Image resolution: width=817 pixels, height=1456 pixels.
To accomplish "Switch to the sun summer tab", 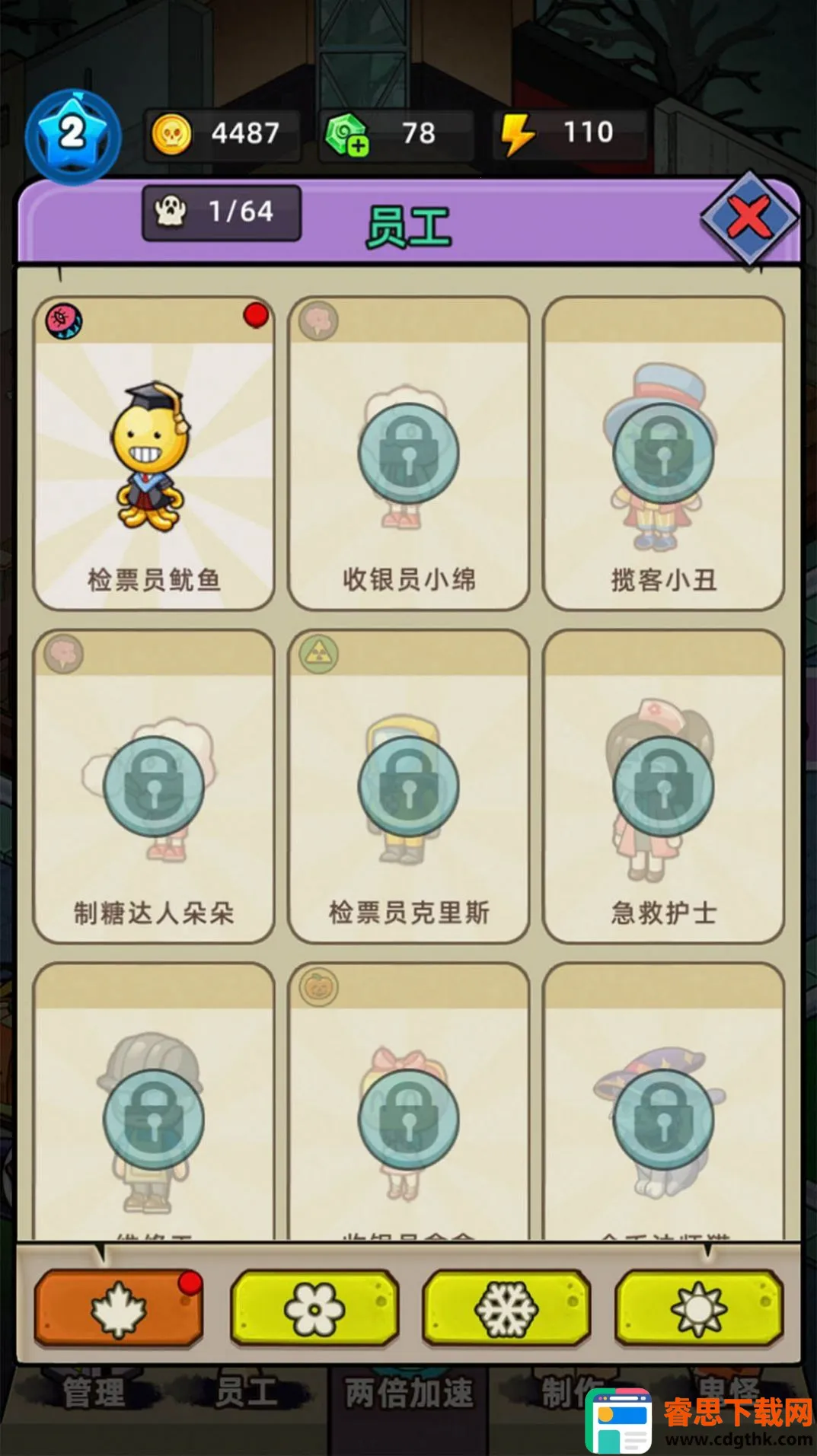I will (x=698, y=1308).
